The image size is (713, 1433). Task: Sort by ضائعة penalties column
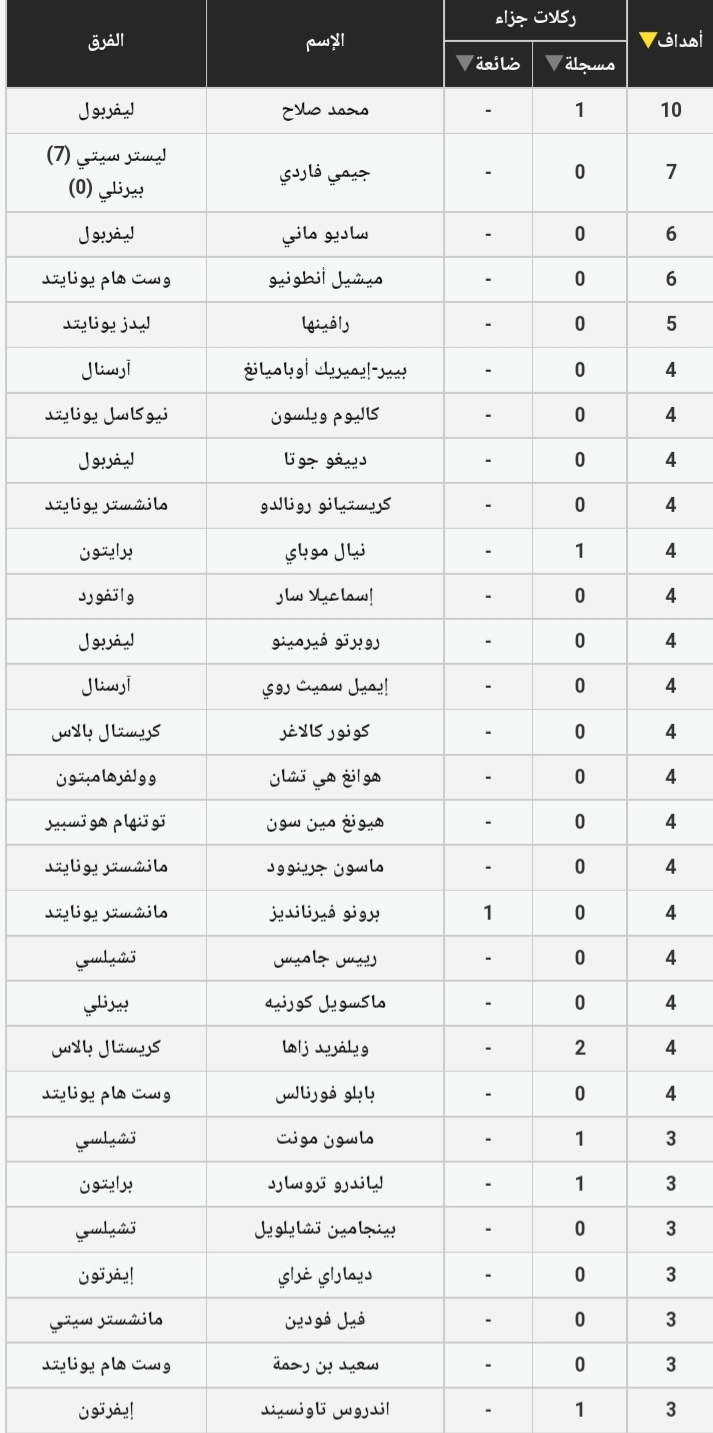coord(488,64)
